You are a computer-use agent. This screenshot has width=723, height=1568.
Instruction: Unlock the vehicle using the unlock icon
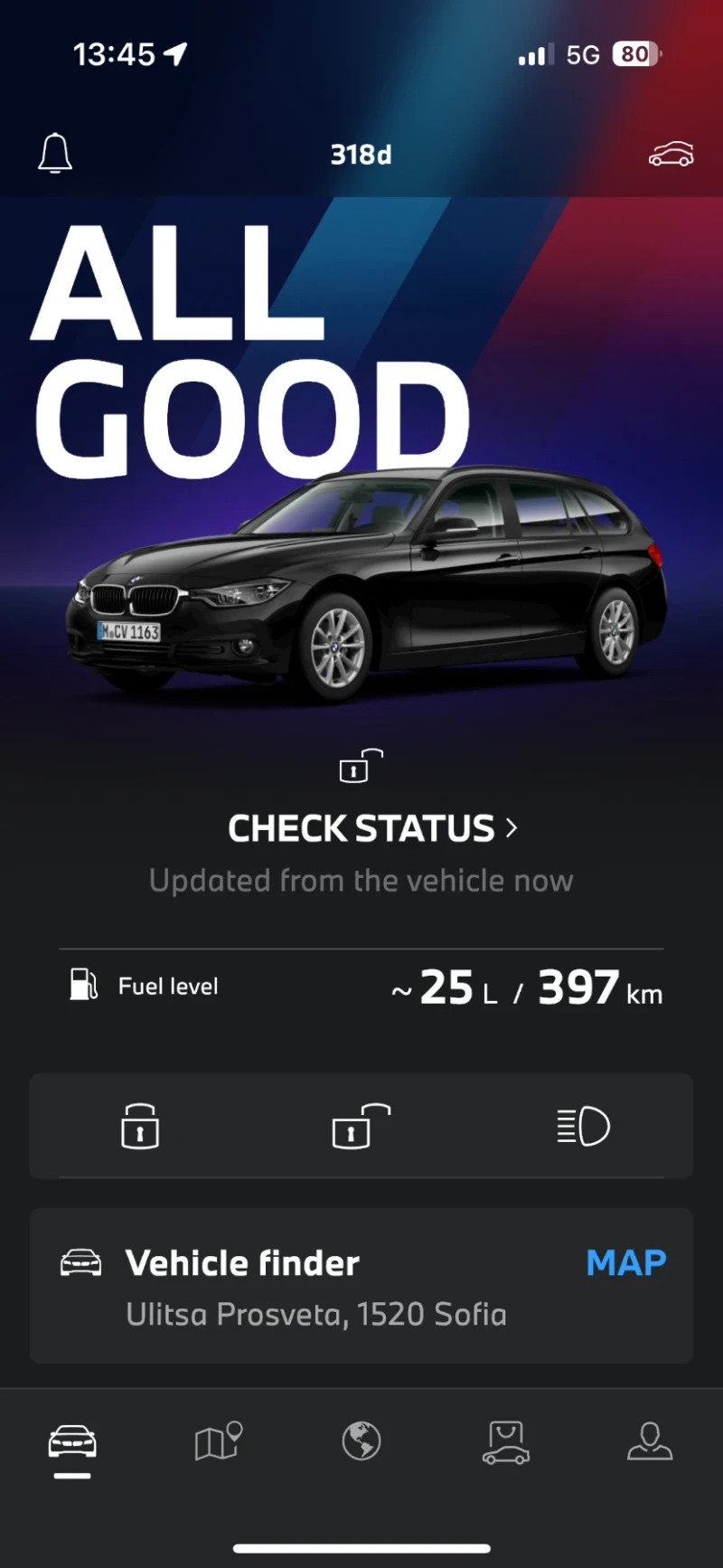click(361, 1127)
